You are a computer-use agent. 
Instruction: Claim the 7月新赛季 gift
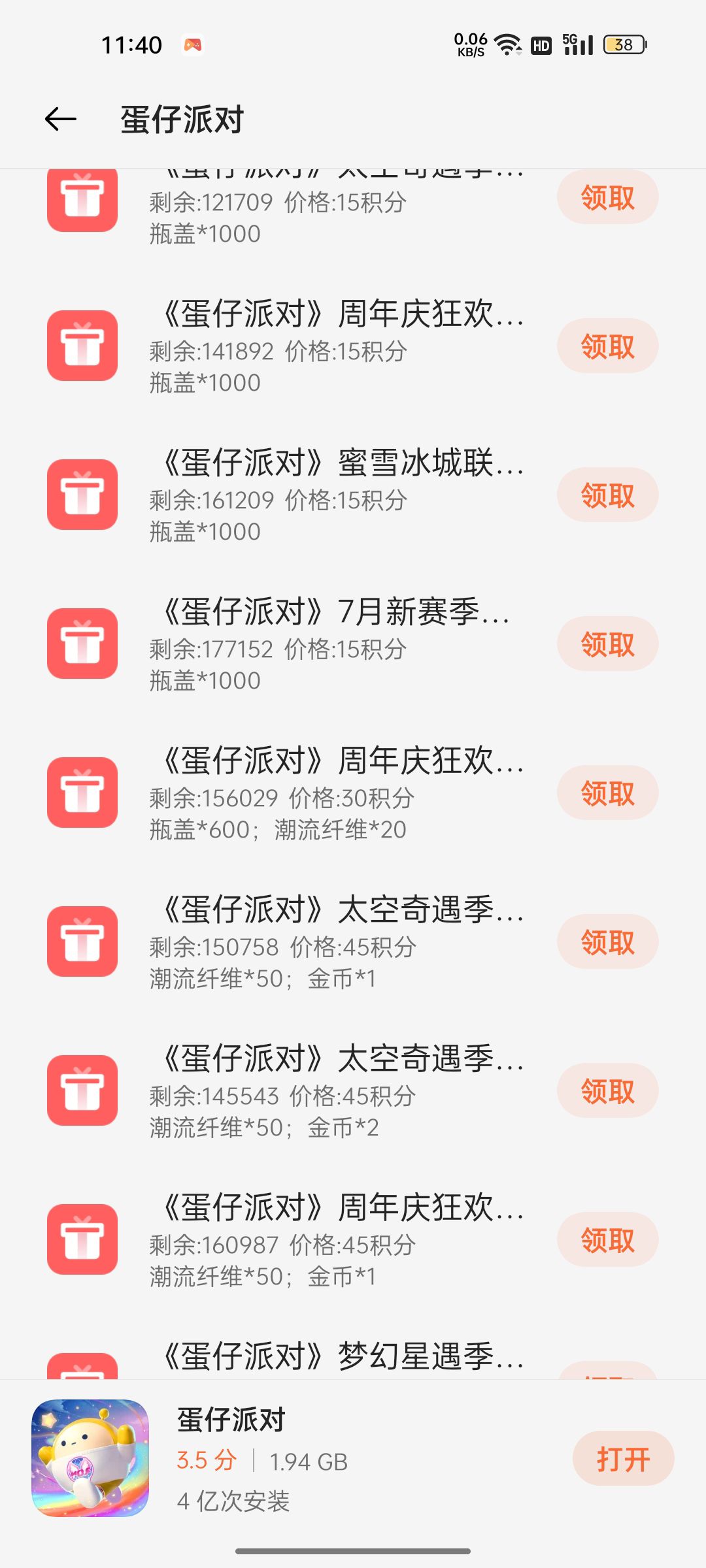(x=607, y=644)
